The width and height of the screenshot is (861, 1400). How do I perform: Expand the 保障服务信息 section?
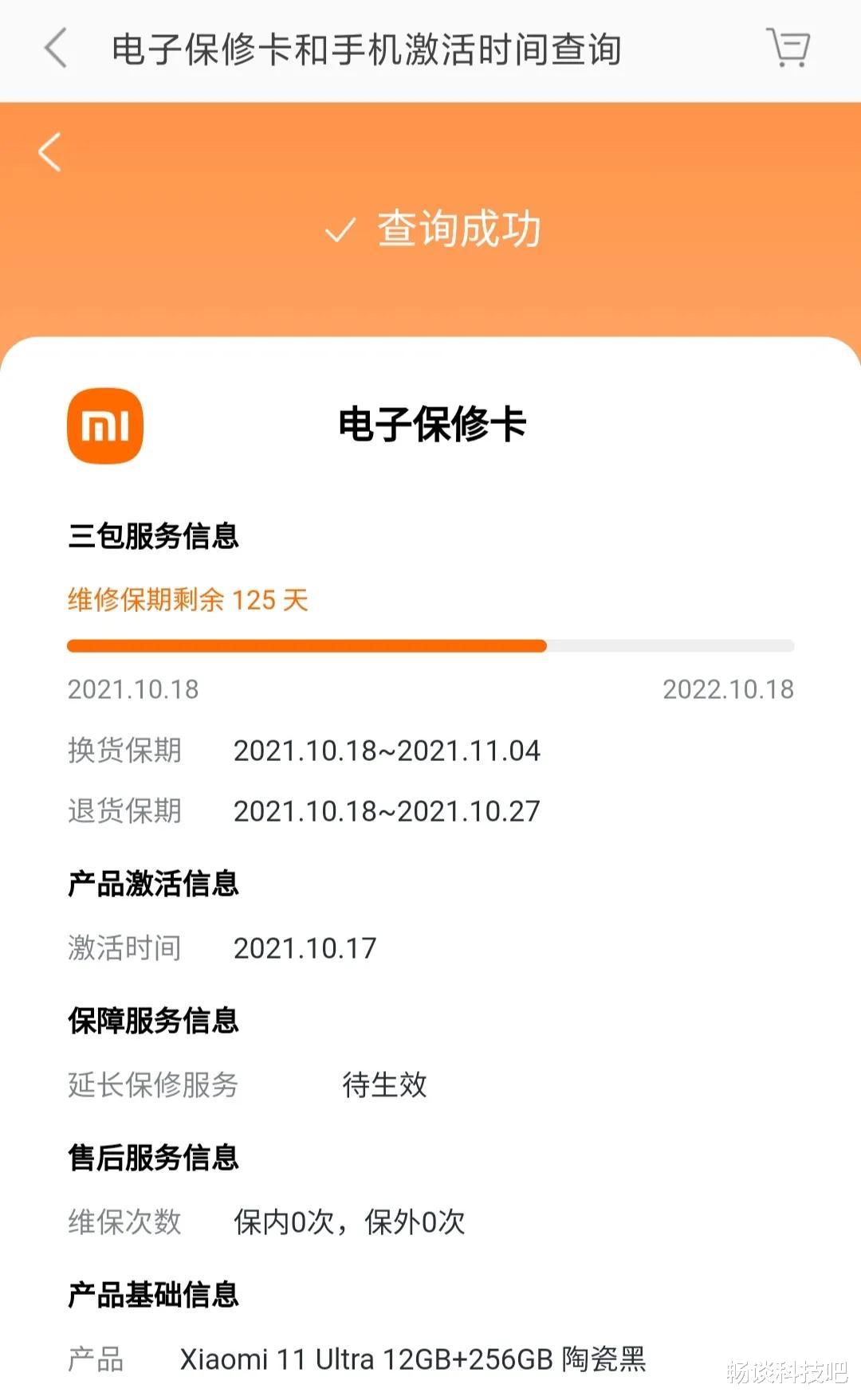coord(153,1021)
